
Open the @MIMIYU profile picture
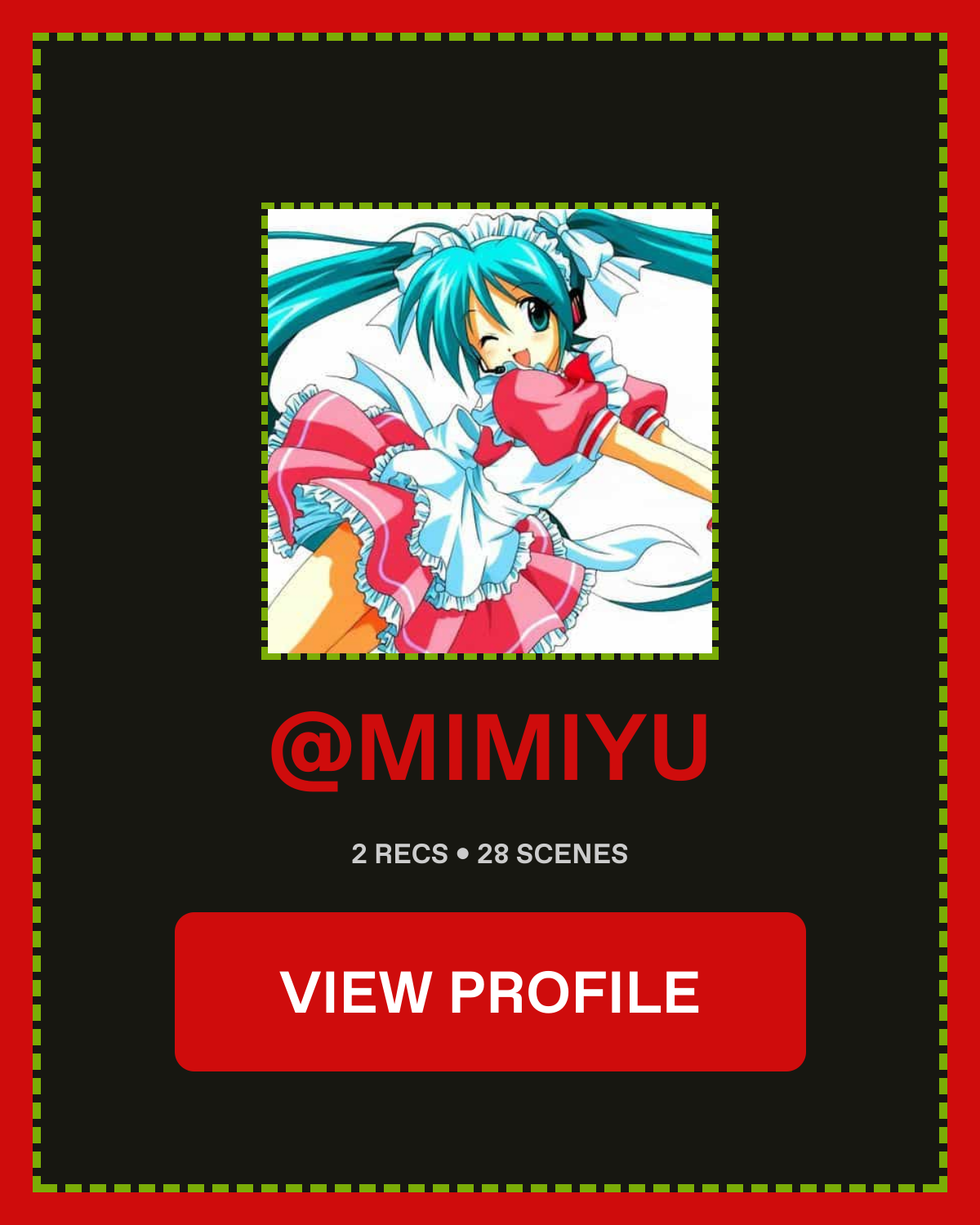[490, 431]
